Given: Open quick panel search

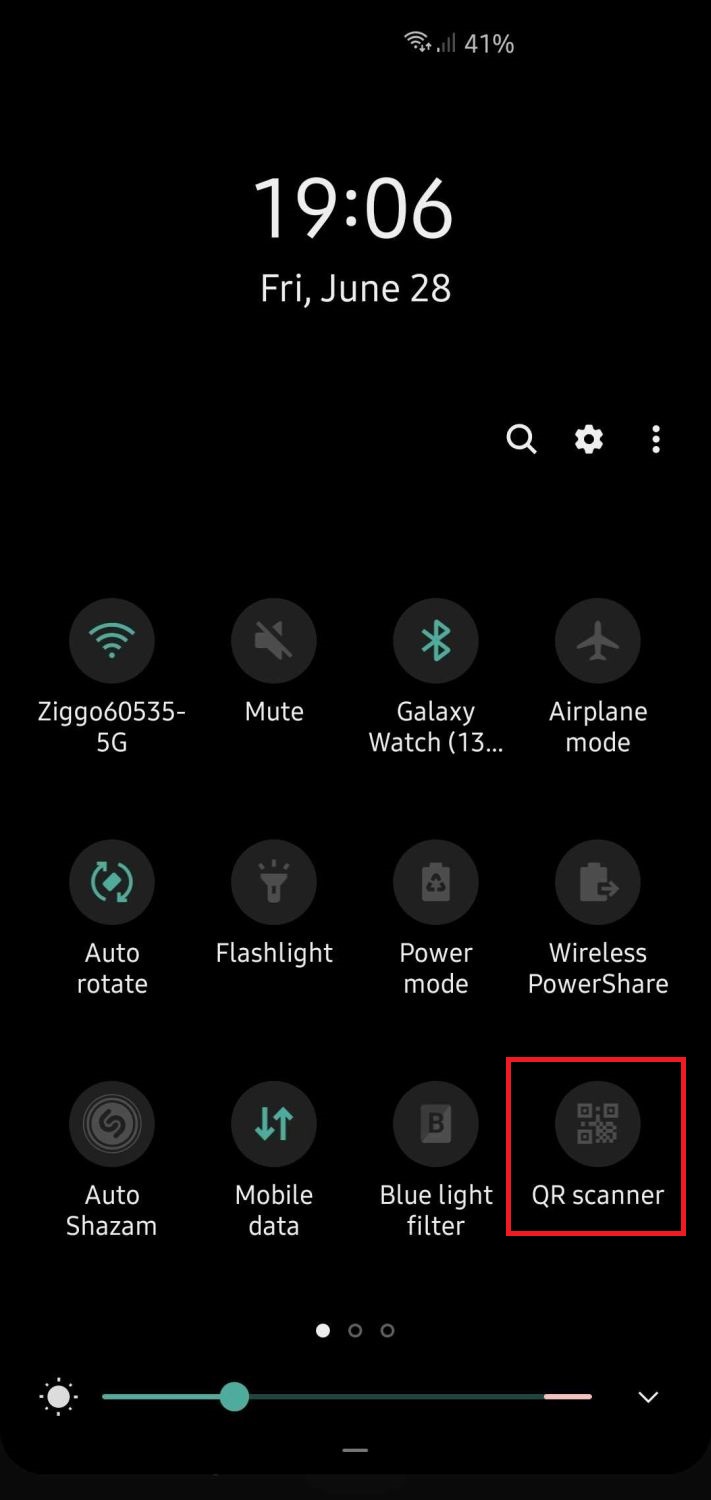Looking at the screenshot, I should (521, 439).
